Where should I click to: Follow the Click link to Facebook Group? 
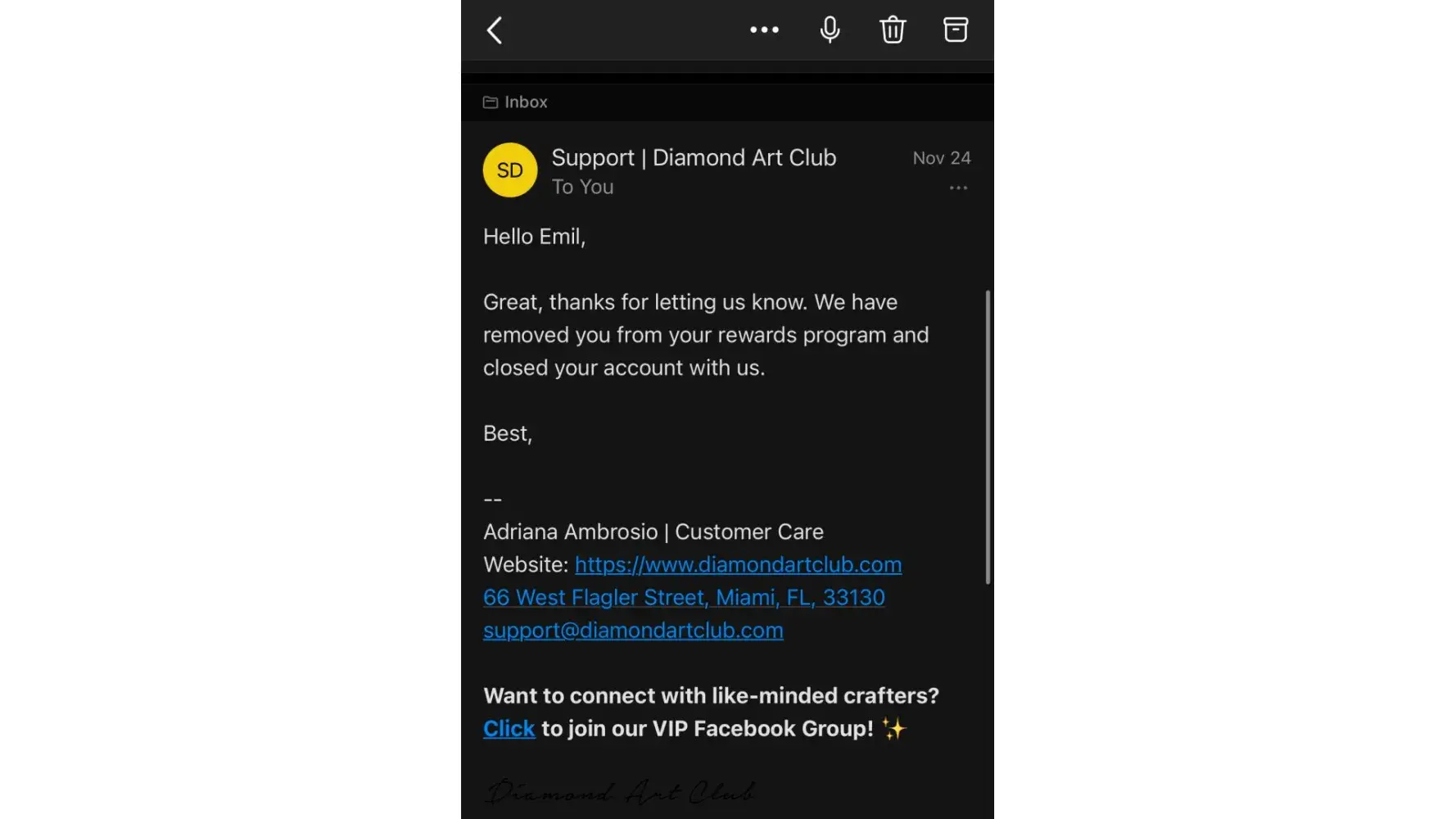(x=509, y=729)
